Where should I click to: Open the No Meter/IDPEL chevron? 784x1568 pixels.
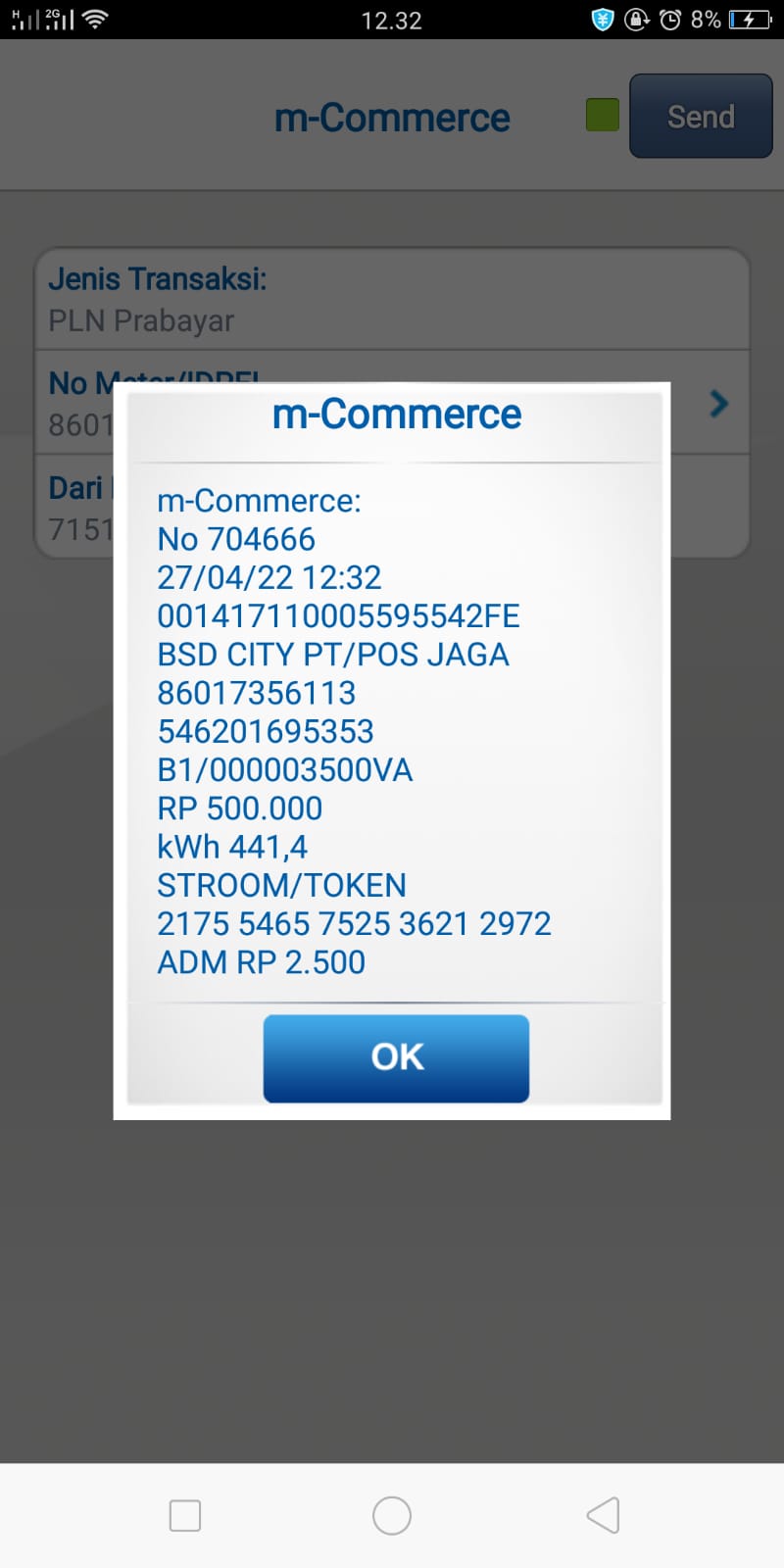pyautogui.click(x=718, y=403)
